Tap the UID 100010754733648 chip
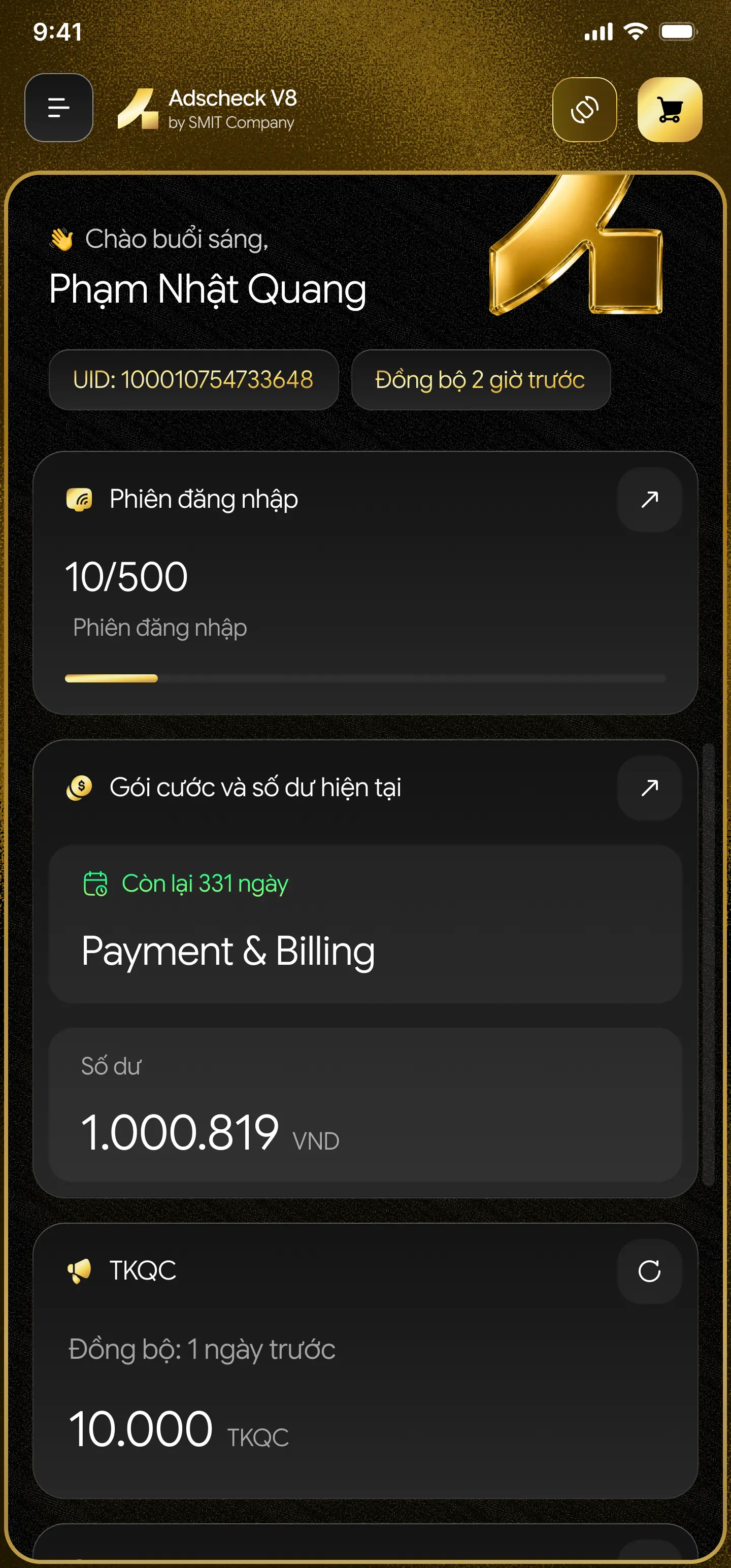The width and height of the screenshot is (731, 1568). tap(193, 380)
